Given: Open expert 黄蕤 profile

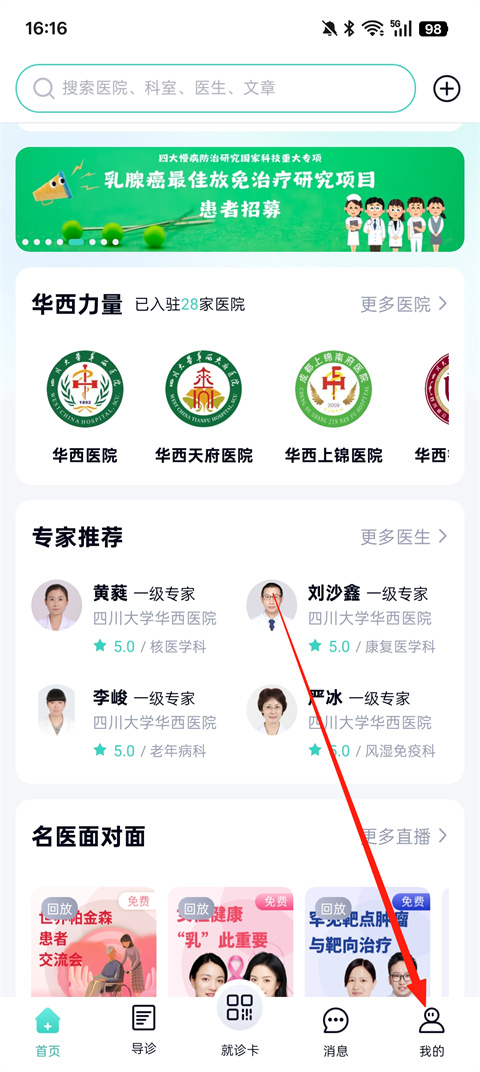Looking at the screenshot, I should tap(124, 619).
